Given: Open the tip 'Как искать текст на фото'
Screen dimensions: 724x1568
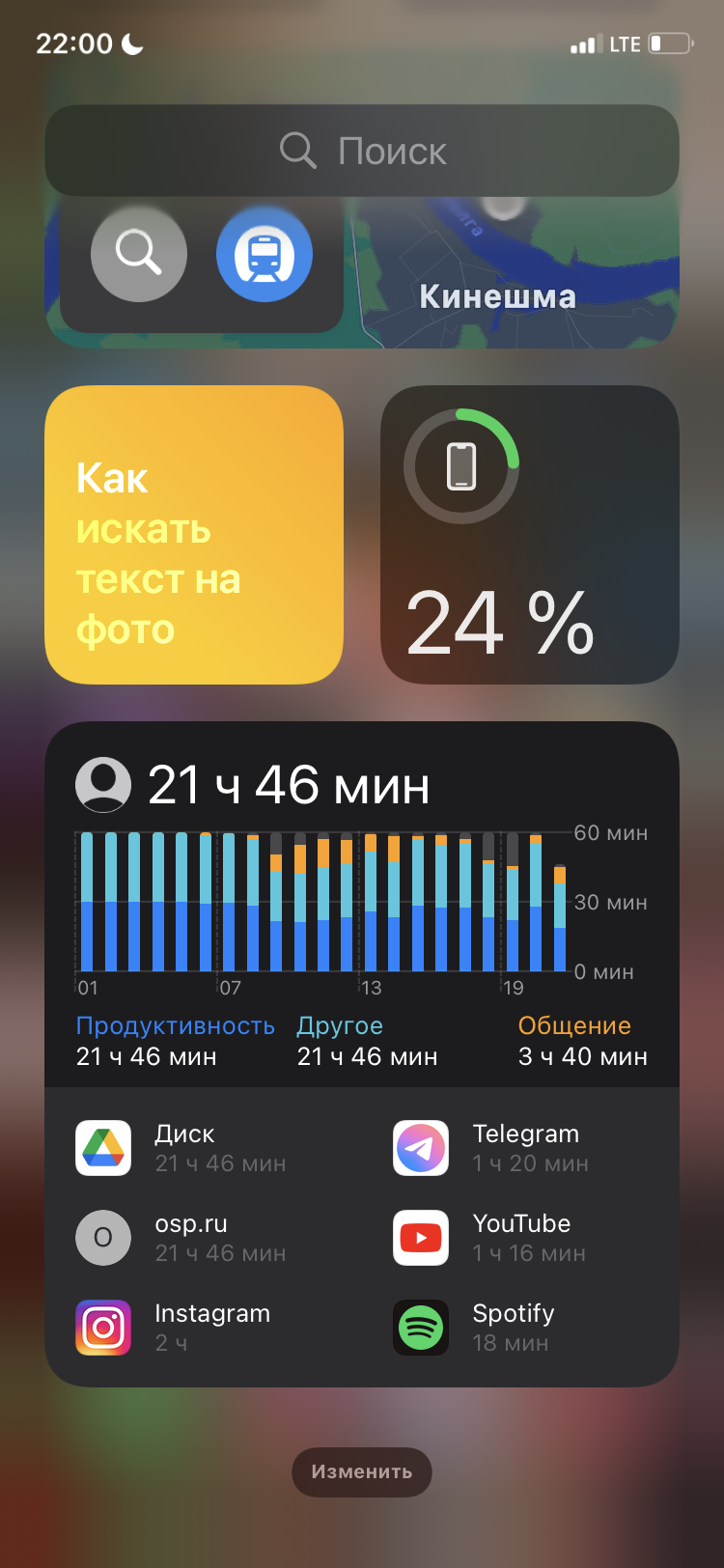Looking at the screenshot, I should 194,536.
